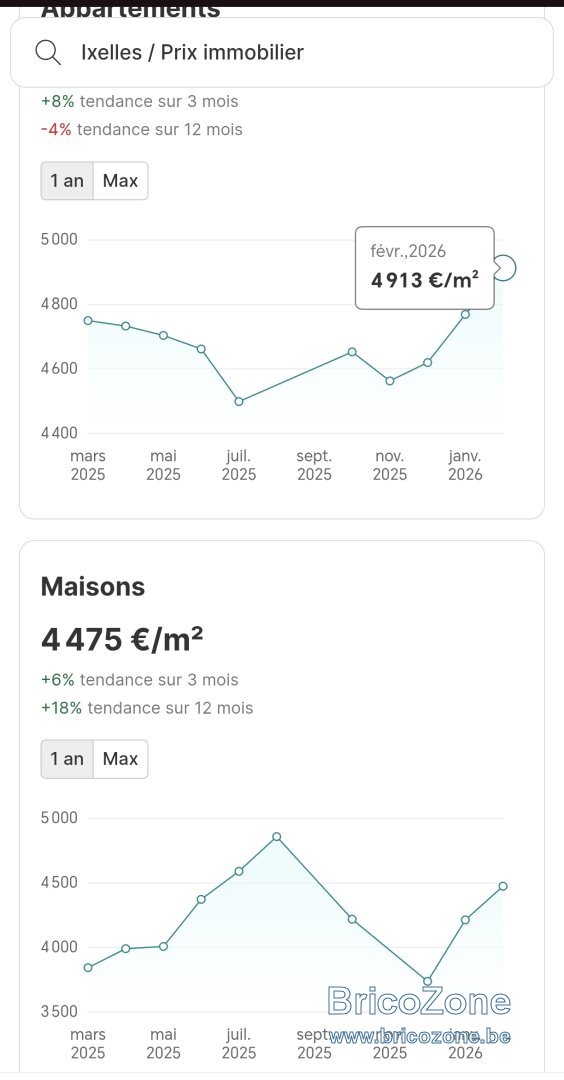Image resolution: width=564 pixels, height=1080 pixels.
Task: Tap the juil. 2025 low point on apartments chart
Action: click(x=239, y=402)
